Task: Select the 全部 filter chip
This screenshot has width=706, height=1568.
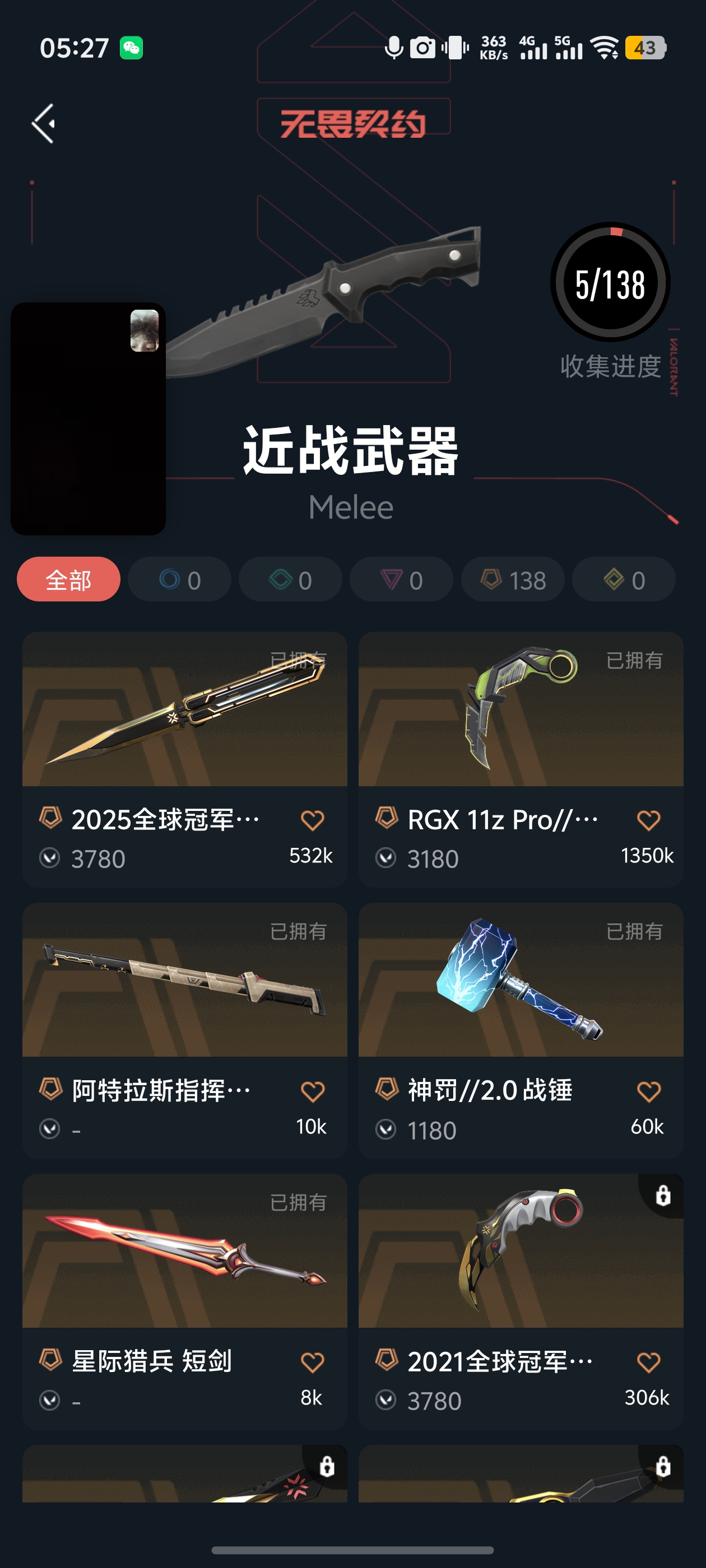Action: coord(68,580)
